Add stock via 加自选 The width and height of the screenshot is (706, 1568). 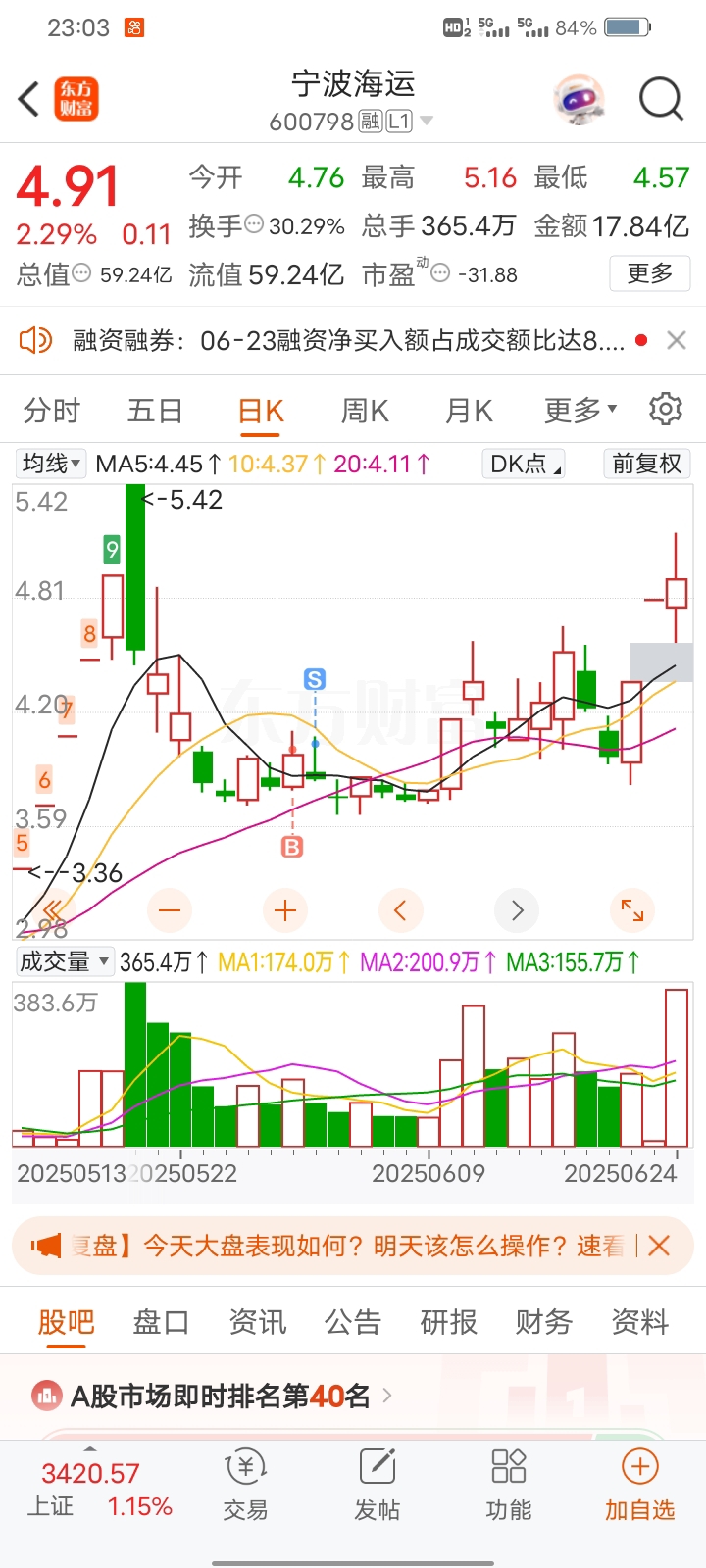639,1485
